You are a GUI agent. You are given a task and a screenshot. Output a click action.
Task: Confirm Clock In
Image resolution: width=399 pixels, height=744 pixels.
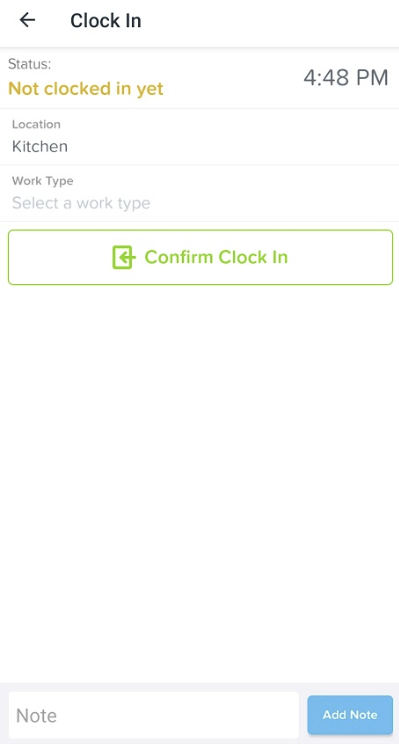pos(200,257)
